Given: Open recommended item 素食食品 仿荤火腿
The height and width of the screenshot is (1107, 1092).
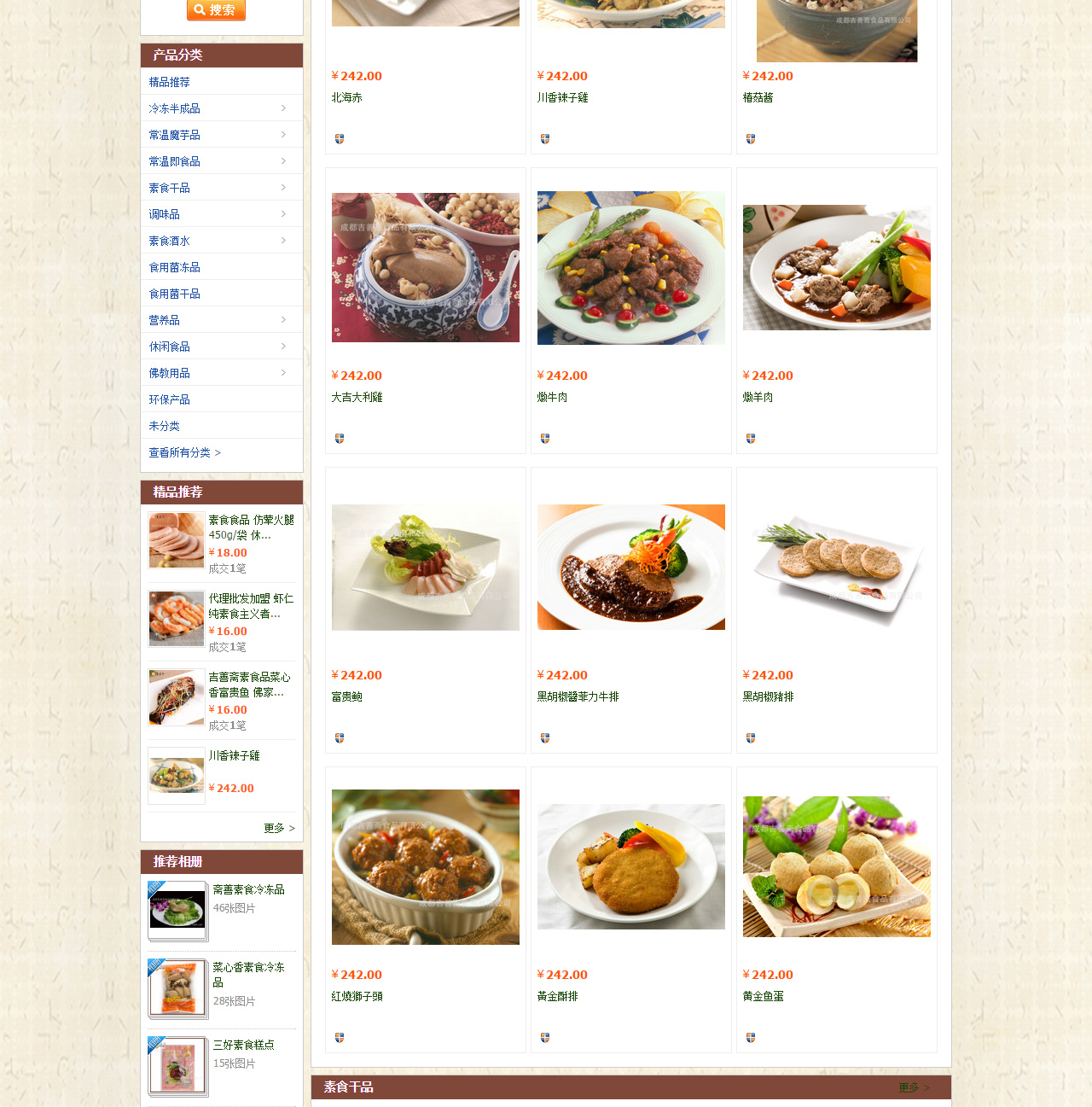Looking at the screenshot, I should (251, 527).
